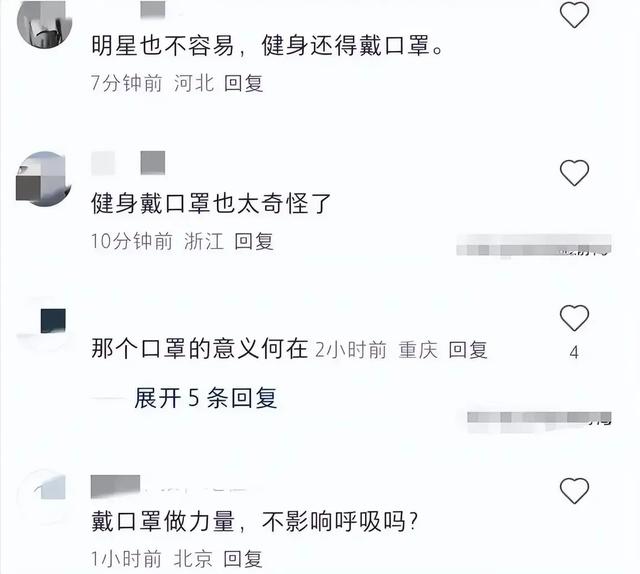Expand '展开5条回复' replies

205,398
